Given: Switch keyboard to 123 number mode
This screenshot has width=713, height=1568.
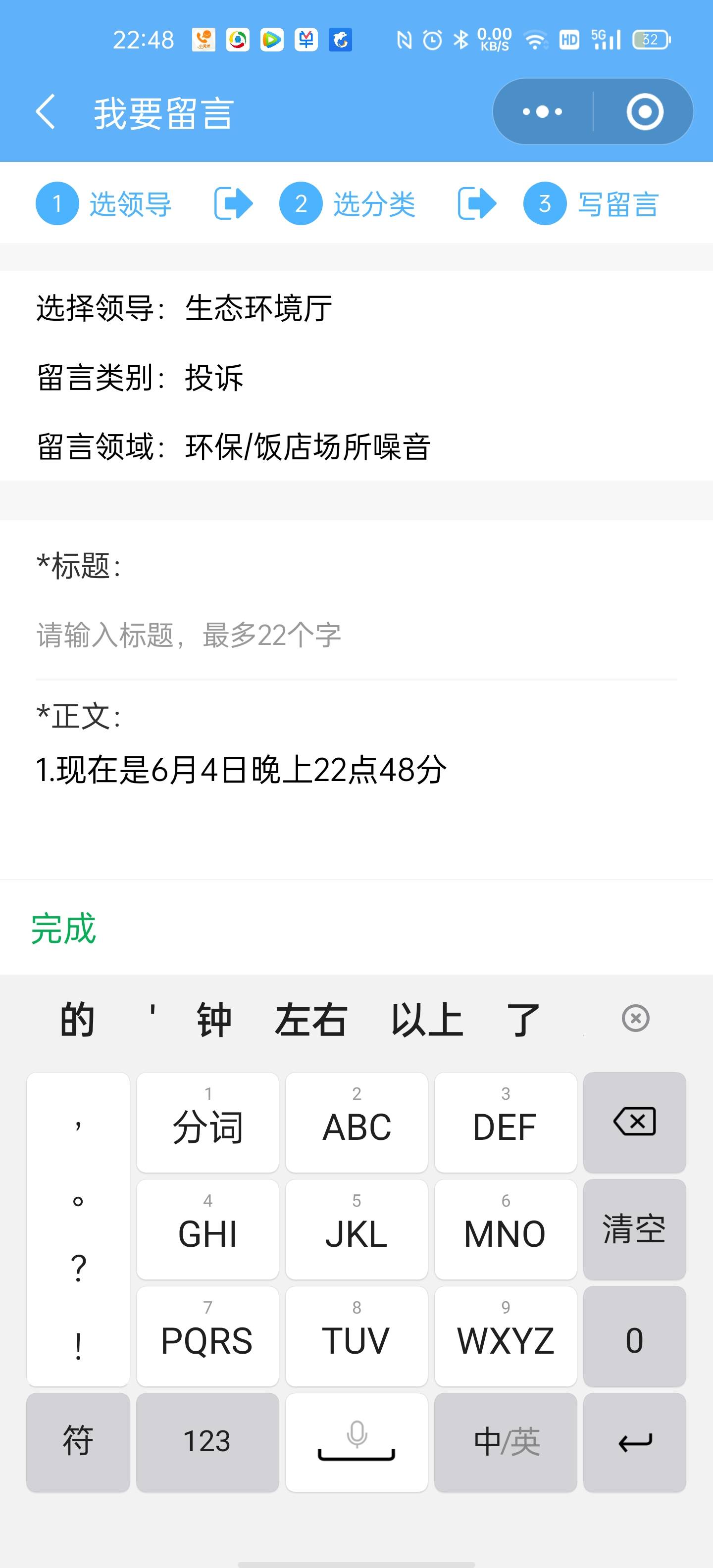Looking at the screenshot, I should tap(207, 1441).
